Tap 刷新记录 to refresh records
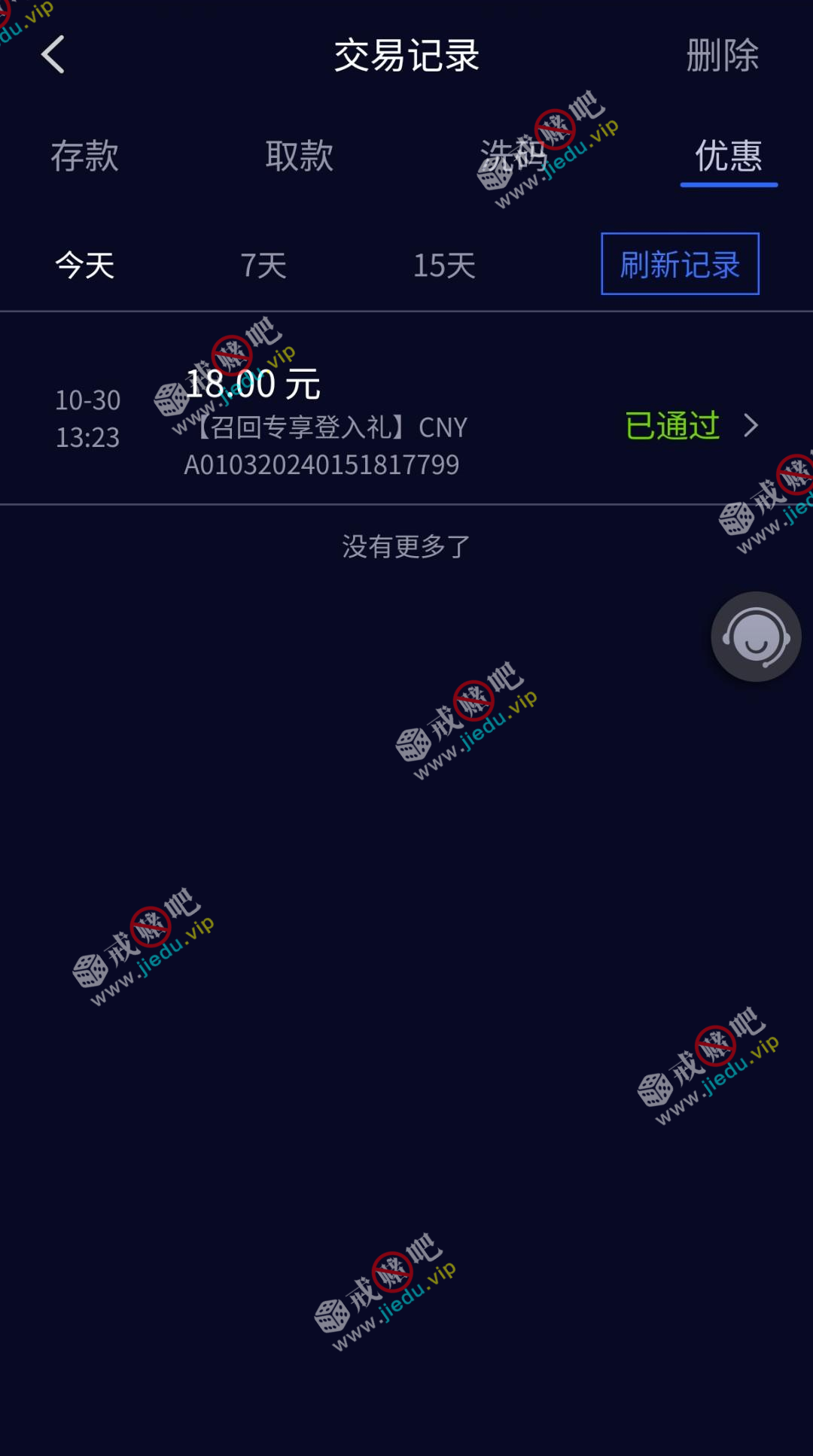 (680, 264)
